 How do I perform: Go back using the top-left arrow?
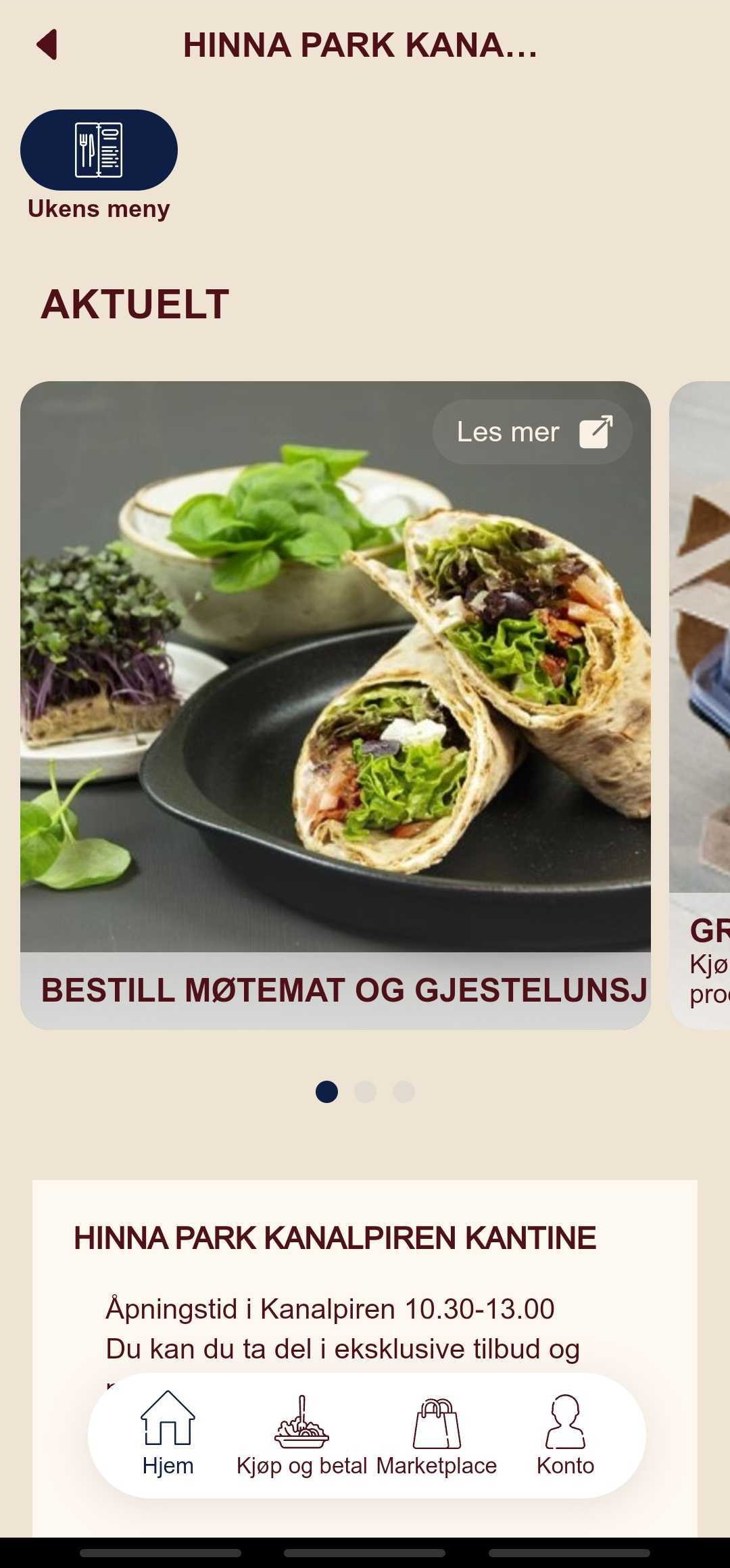tap(47, 45)
